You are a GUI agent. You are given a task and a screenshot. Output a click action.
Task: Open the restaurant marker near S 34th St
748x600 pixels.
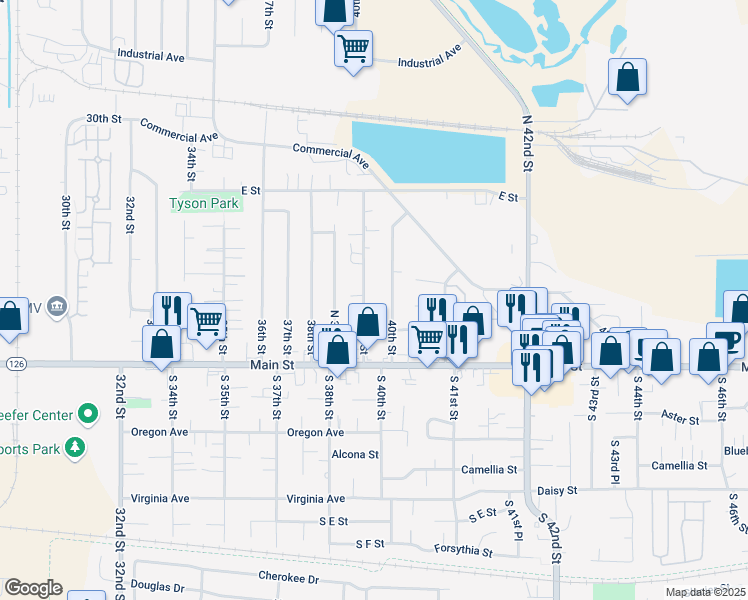(172, 312)
